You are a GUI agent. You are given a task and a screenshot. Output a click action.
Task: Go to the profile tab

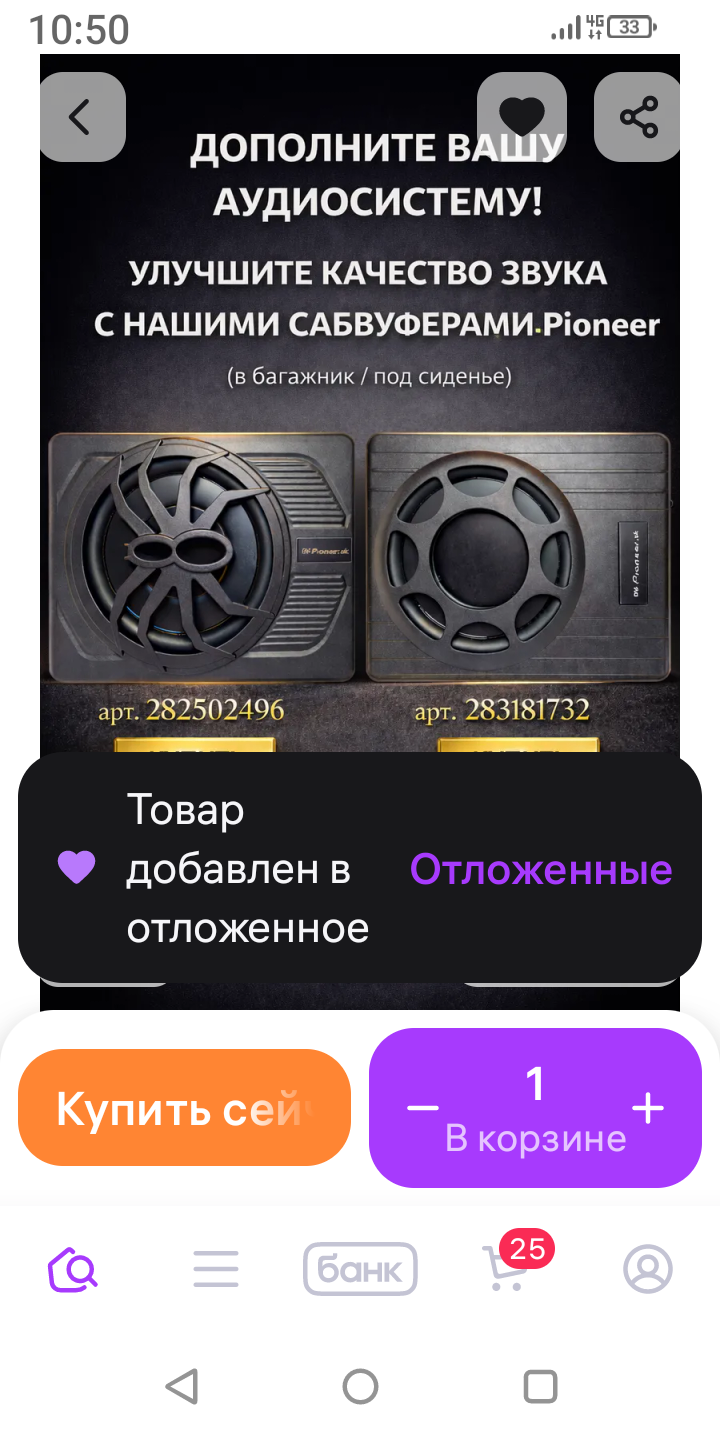[648, 1270]
